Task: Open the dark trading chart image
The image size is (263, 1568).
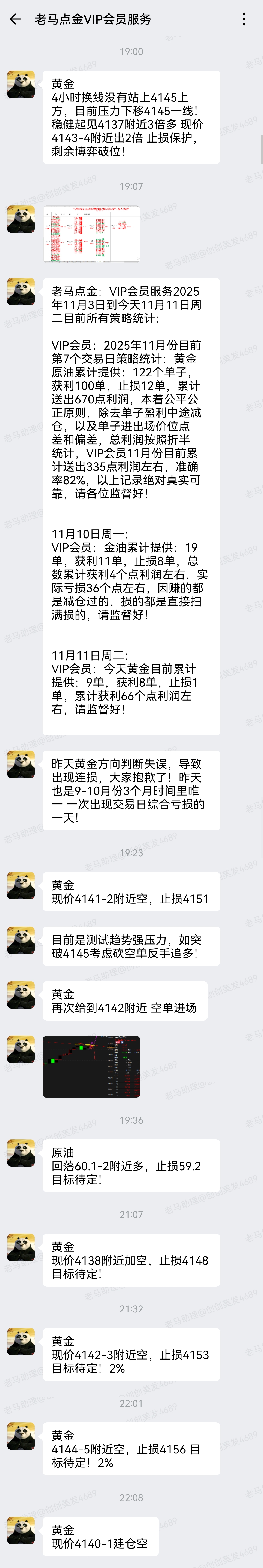Action: point(91,1067)
